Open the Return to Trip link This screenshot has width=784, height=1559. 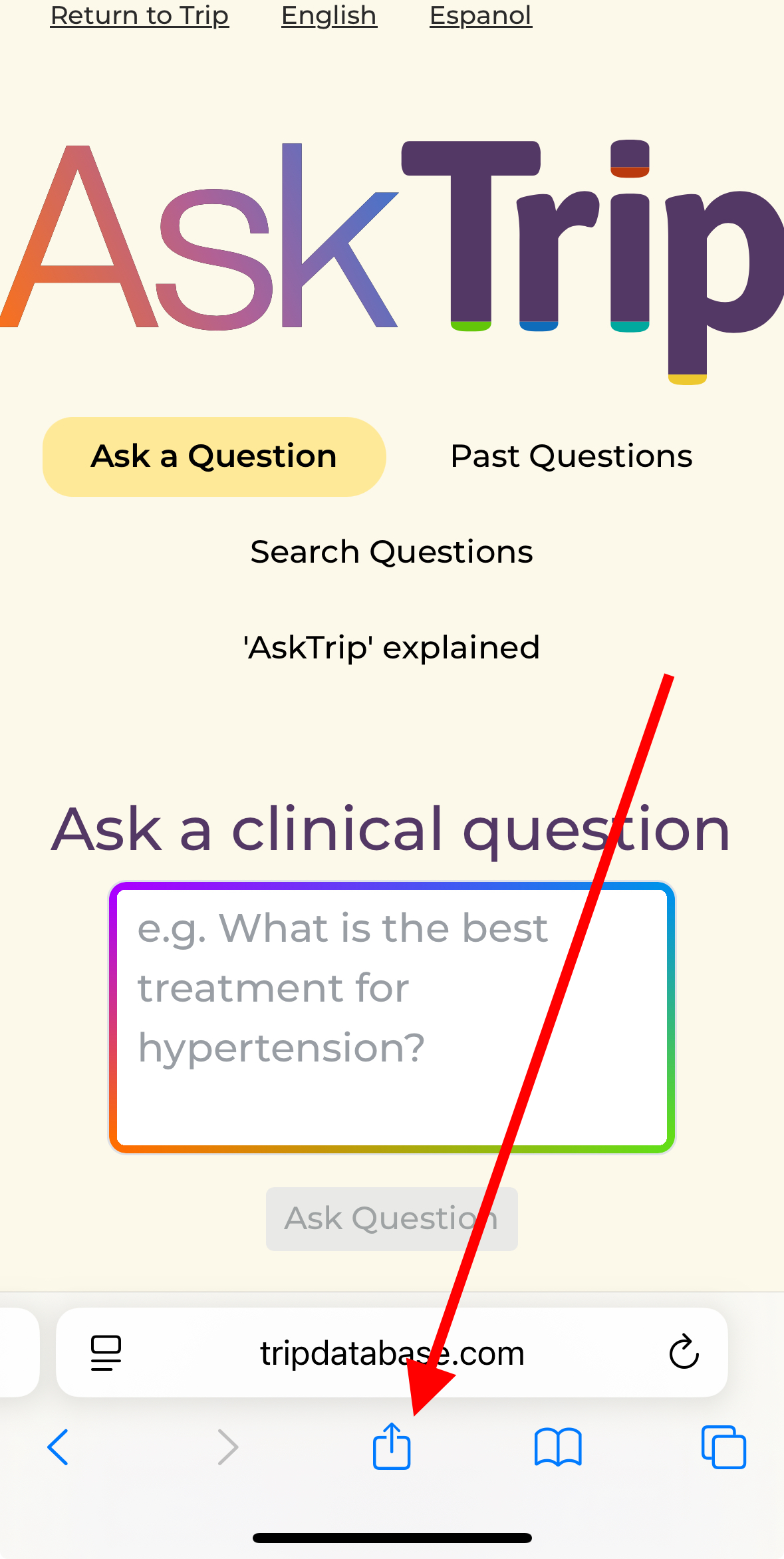point(139,16)
